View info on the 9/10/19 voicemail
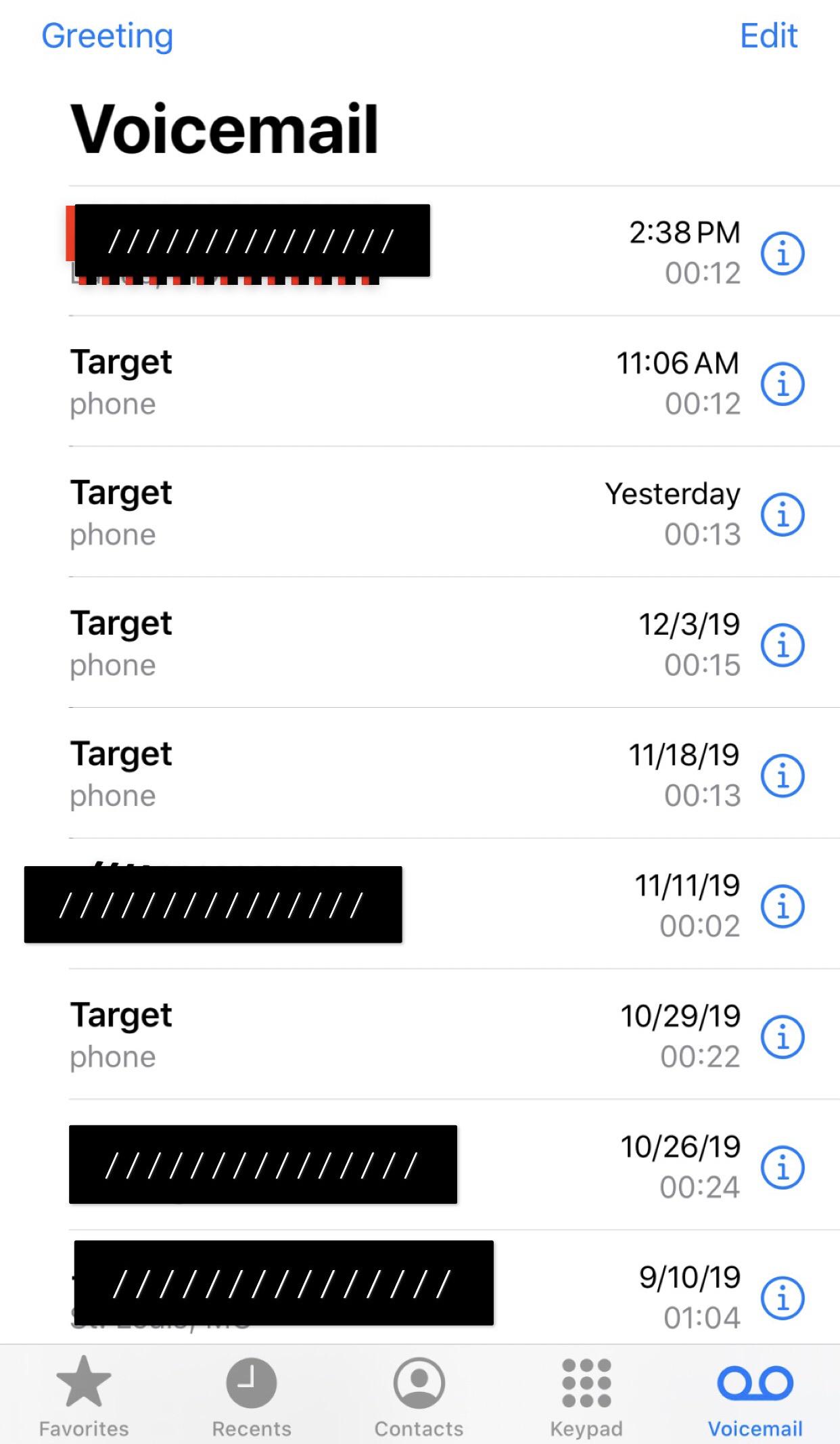The width and height of the screenshot is (840, 1444). (x=783, y=1296)
